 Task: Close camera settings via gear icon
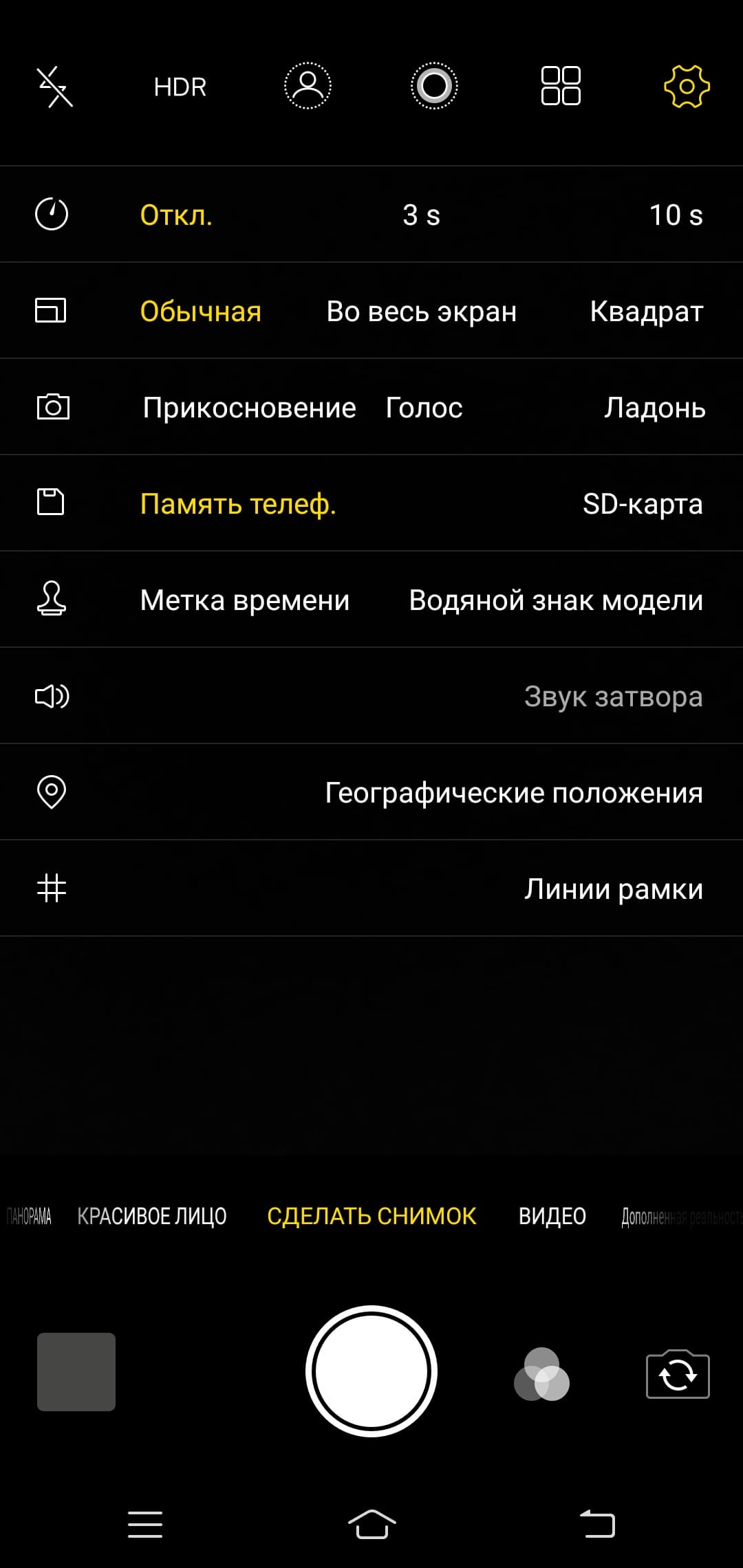coord(687,87)
